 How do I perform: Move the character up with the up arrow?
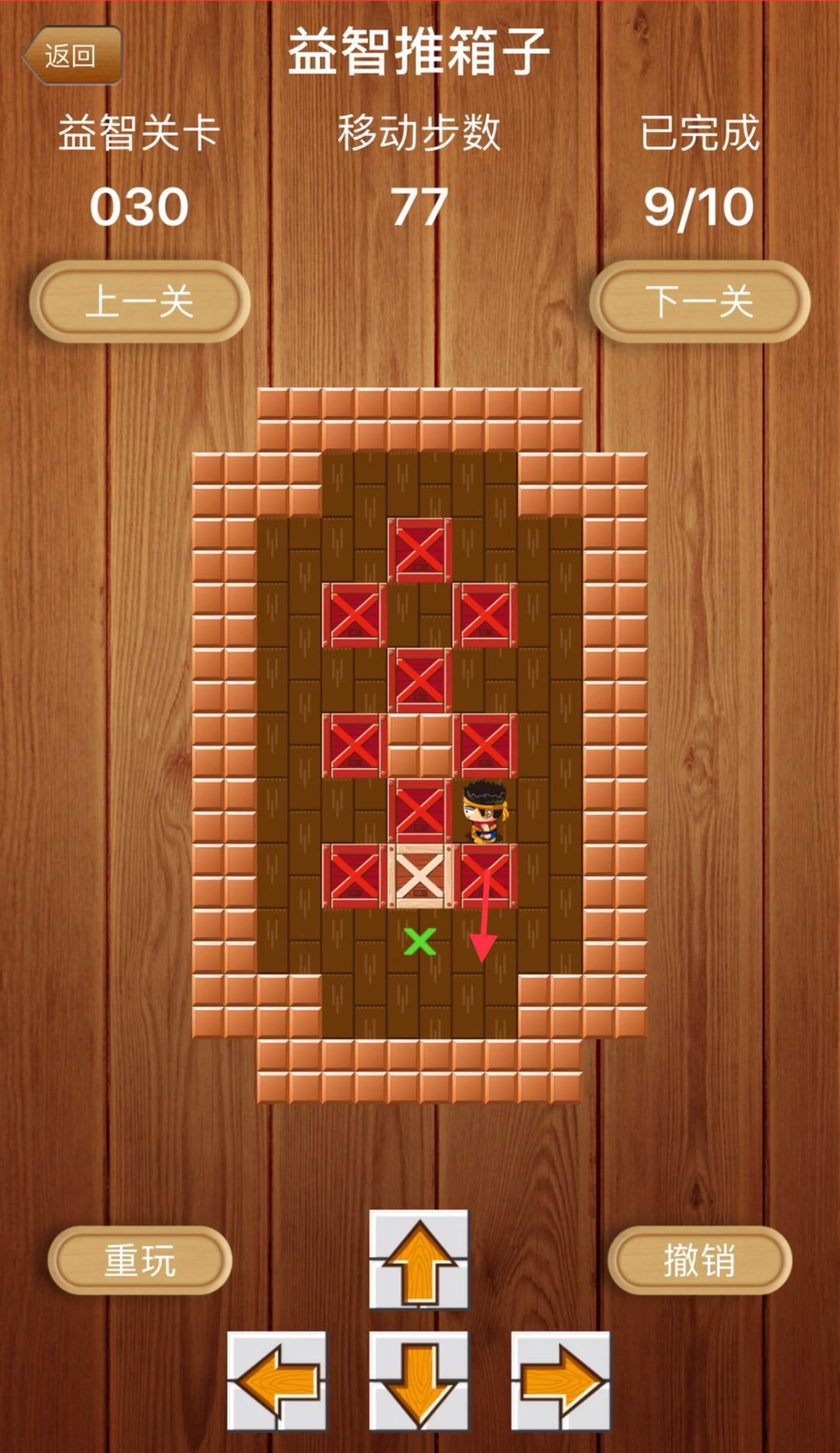pos(419,1260)
